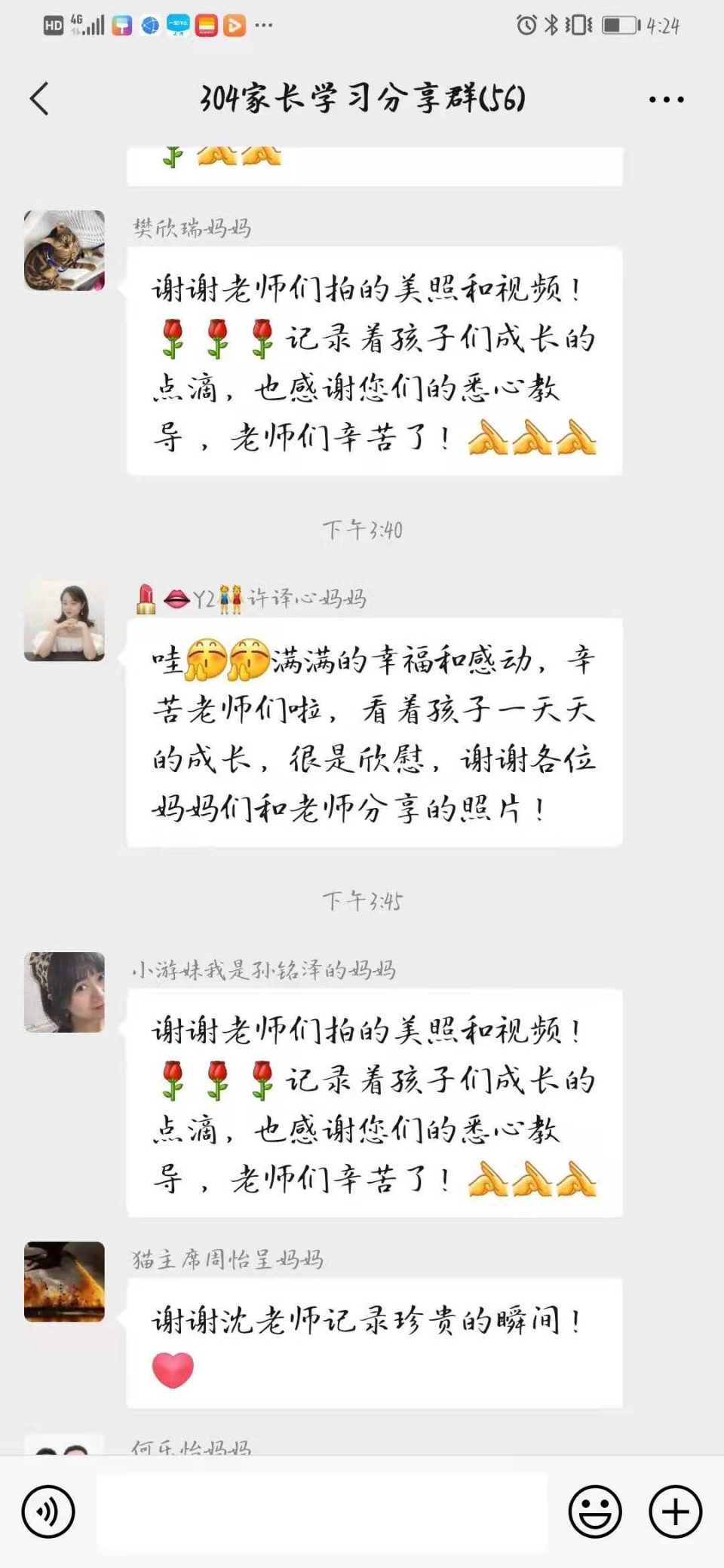The height and width of the screenshot is (1568, 724).
Task: View 小游妹我是孙铭泽的妈妈's avatar profile
Action: [x=64, y=992]
